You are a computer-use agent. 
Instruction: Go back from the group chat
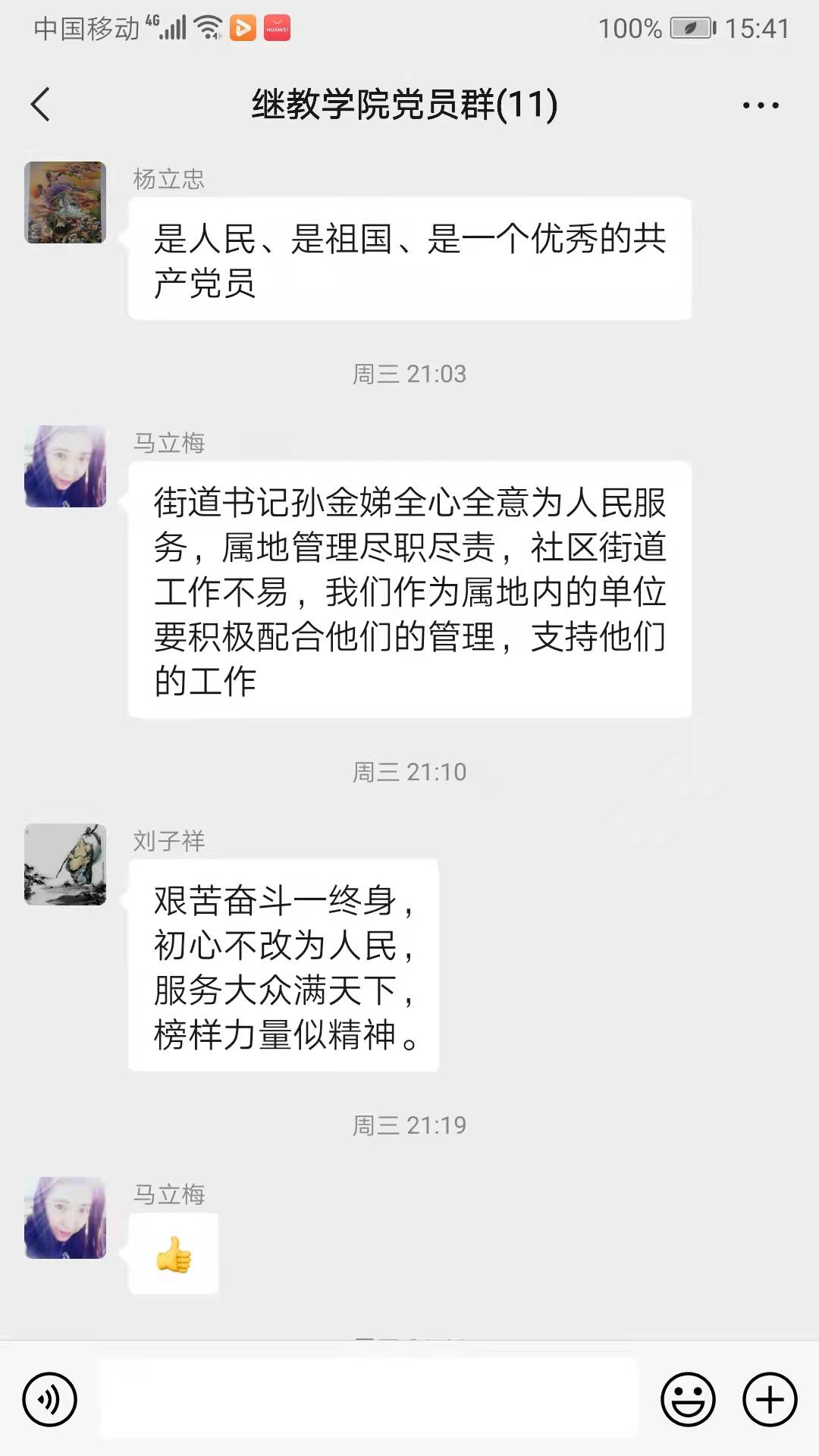[41, 105]
